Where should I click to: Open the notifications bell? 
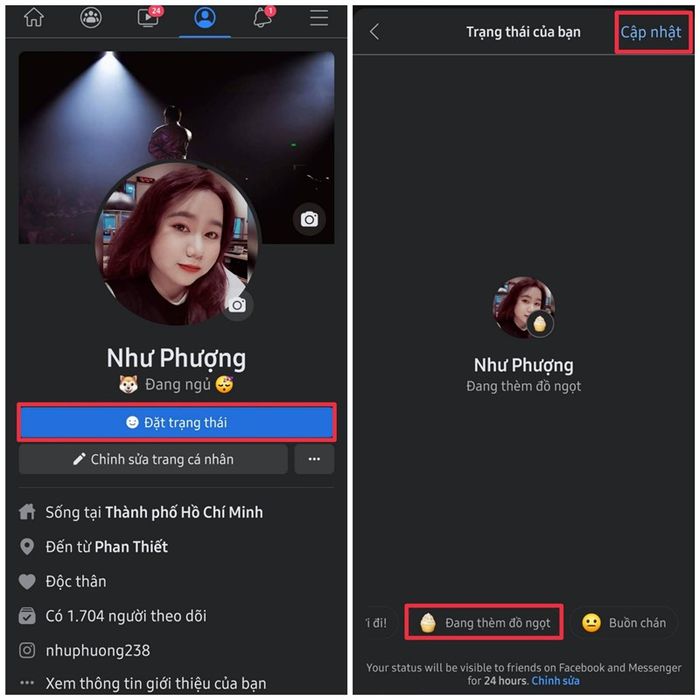263,18
